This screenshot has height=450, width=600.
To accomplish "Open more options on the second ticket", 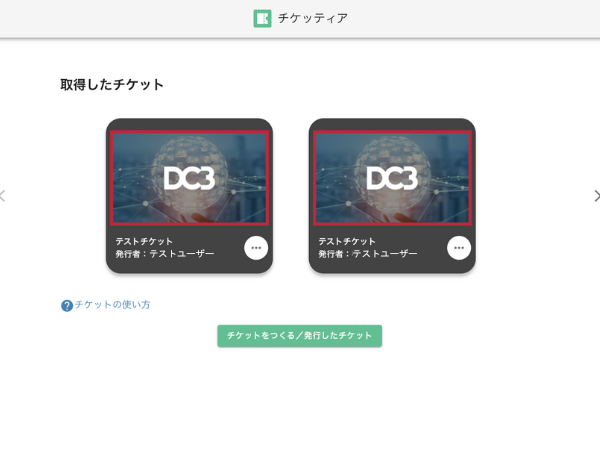I will click(459, 248).
